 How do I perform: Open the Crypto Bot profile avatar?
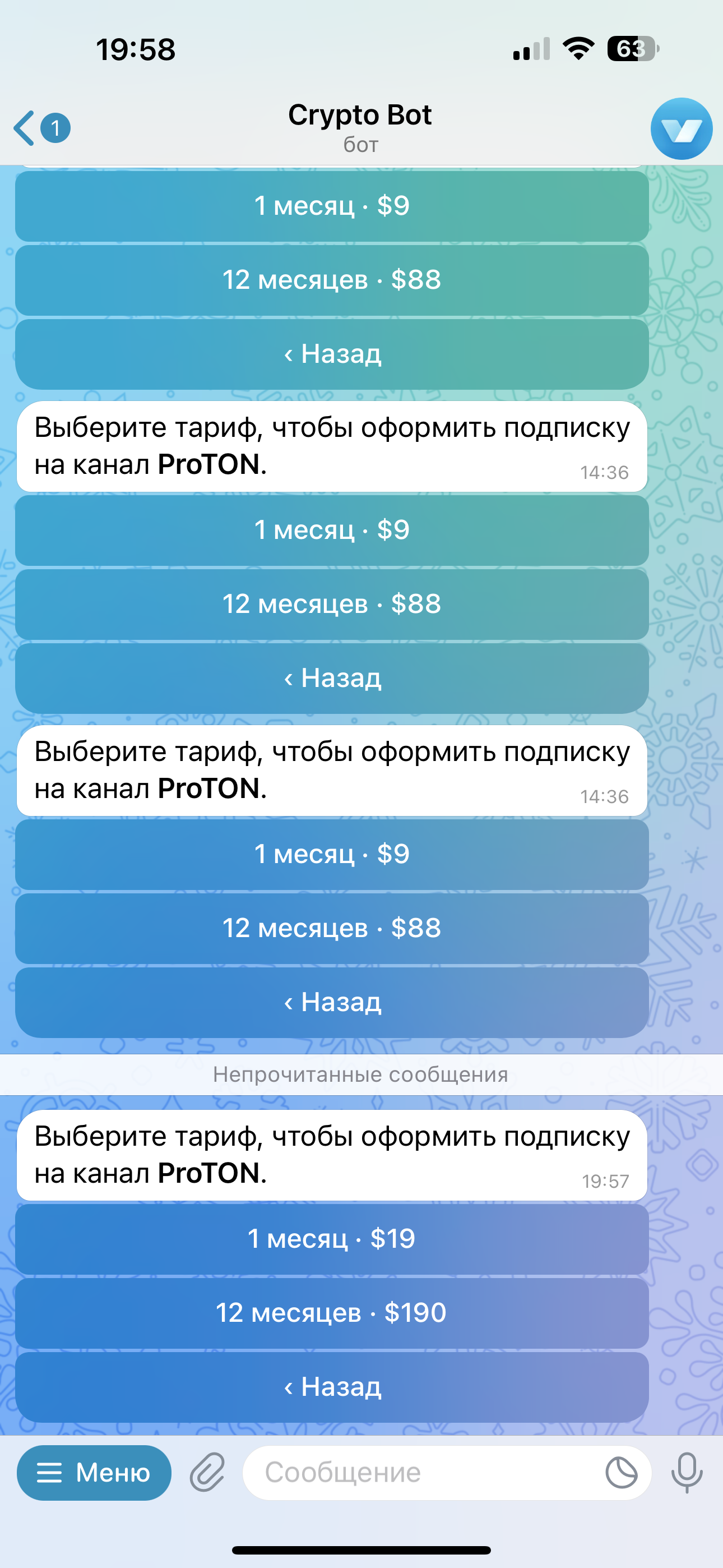(x=681, y=129)
